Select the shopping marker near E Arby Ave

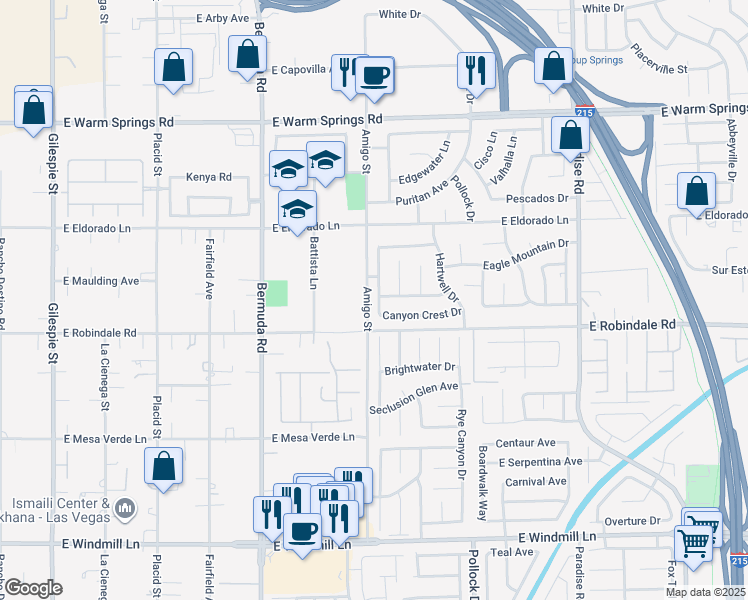click(248, 58)
